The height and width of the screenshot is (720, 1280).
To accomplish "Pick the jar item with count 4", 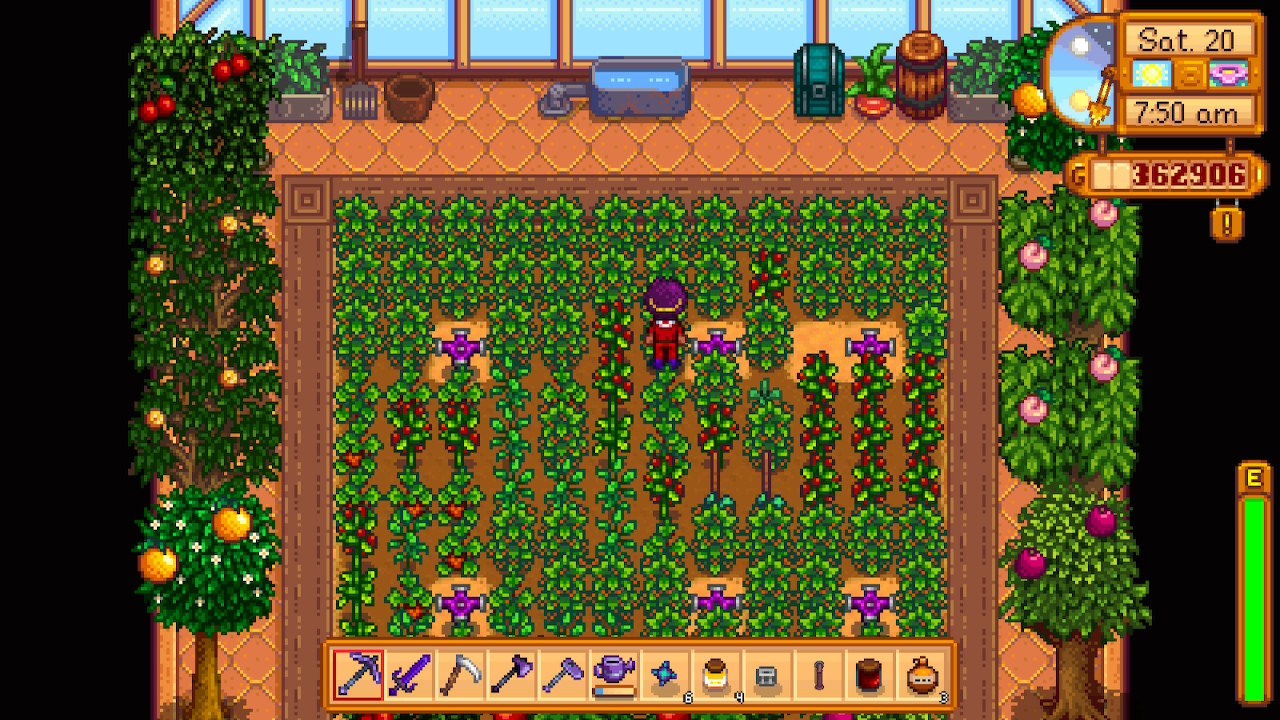I will click(718, 674).
